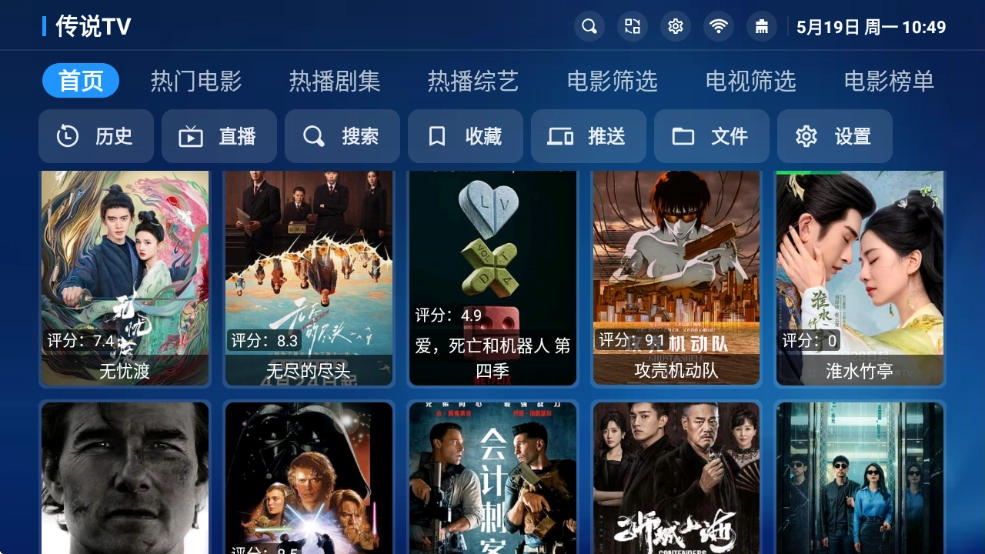Tap the 推送 push button
Image resolution: width=985 pixels, height=554 pixels.
pos(588,136)
